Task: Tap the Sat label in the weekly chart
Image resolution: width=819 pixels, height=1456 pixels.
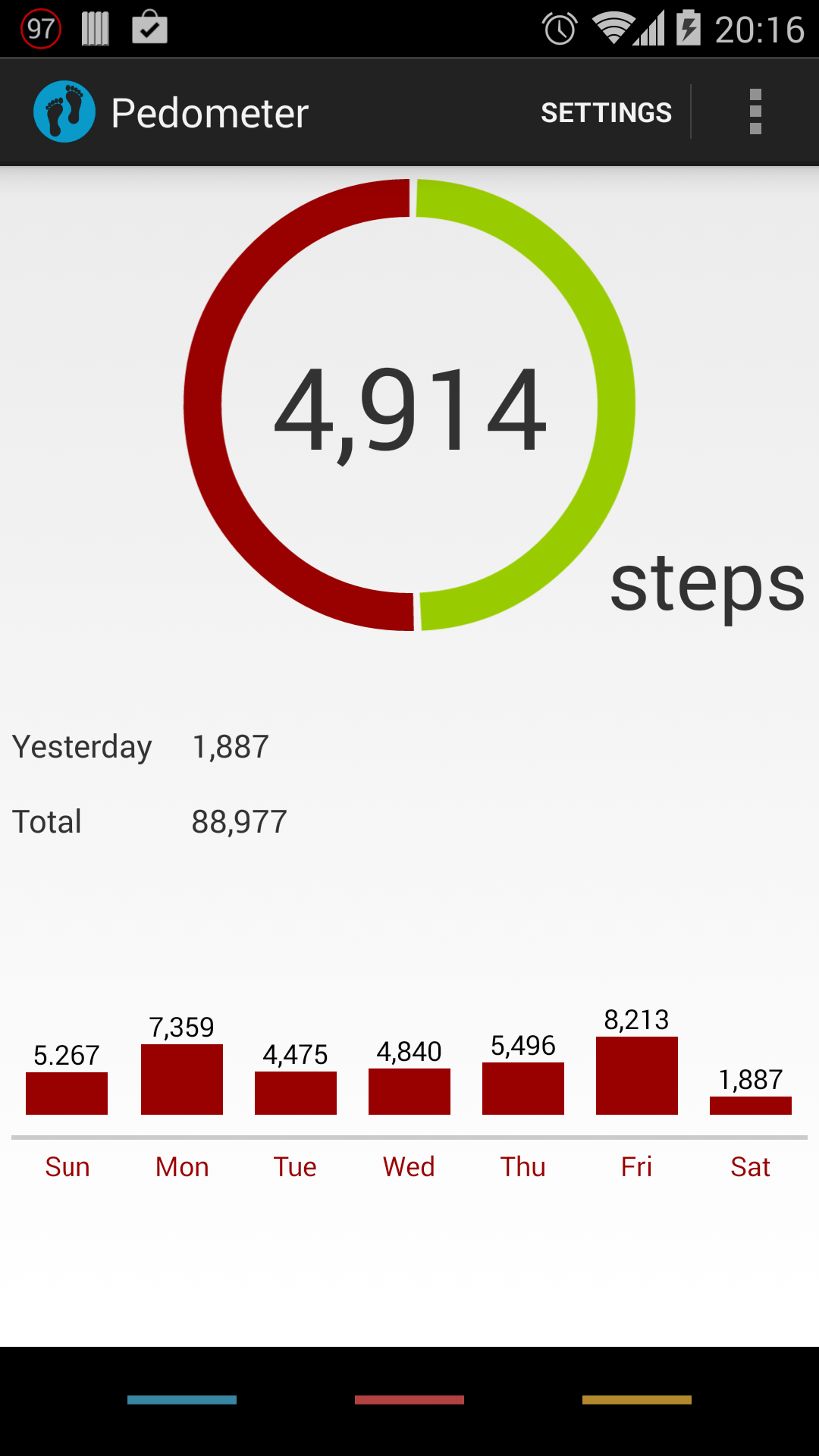Action: point(751,1166)
